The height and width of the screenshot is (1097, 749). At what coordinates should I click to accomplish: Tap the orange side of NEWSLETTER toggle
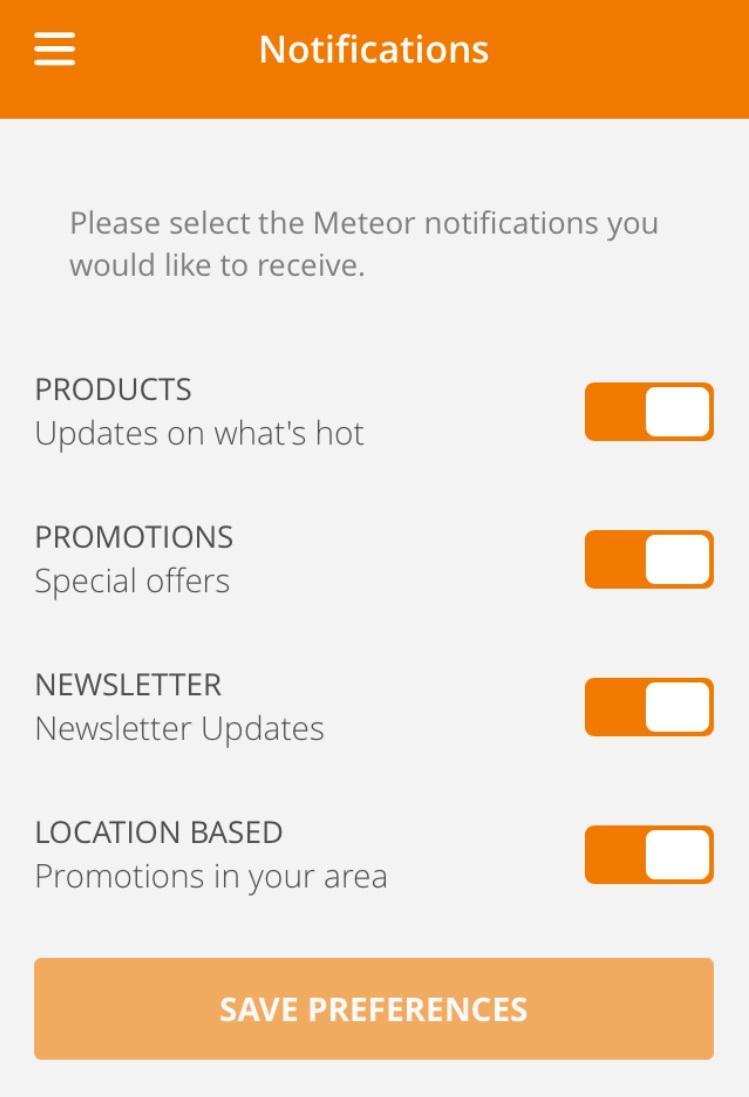click(x=615, y=707)
